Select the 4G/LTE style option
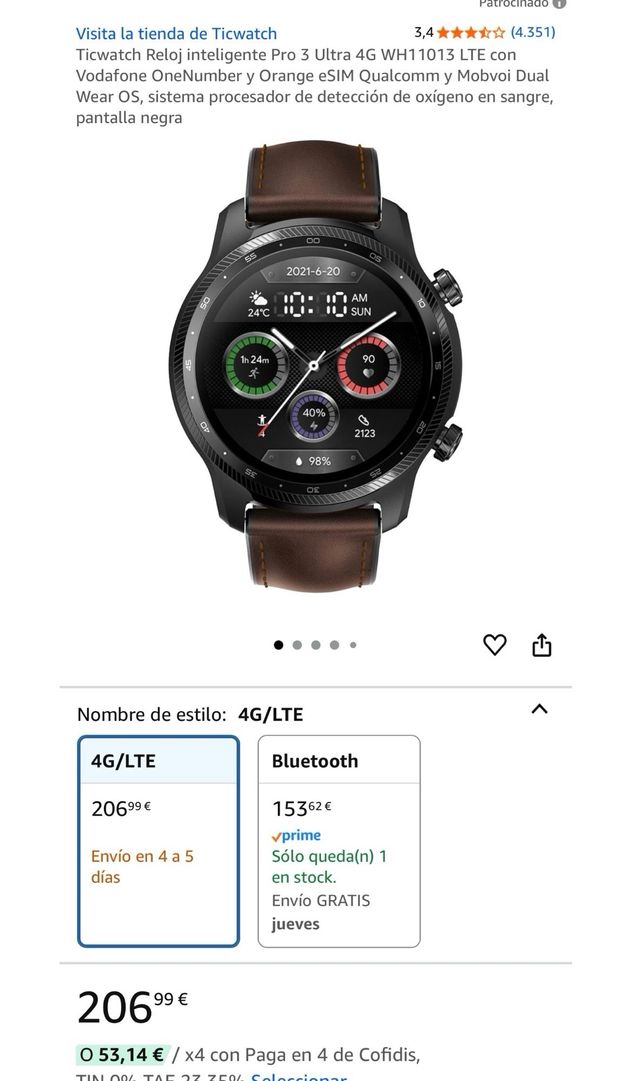This screenshot has width=640, height=1081. [x=159, y=841]
